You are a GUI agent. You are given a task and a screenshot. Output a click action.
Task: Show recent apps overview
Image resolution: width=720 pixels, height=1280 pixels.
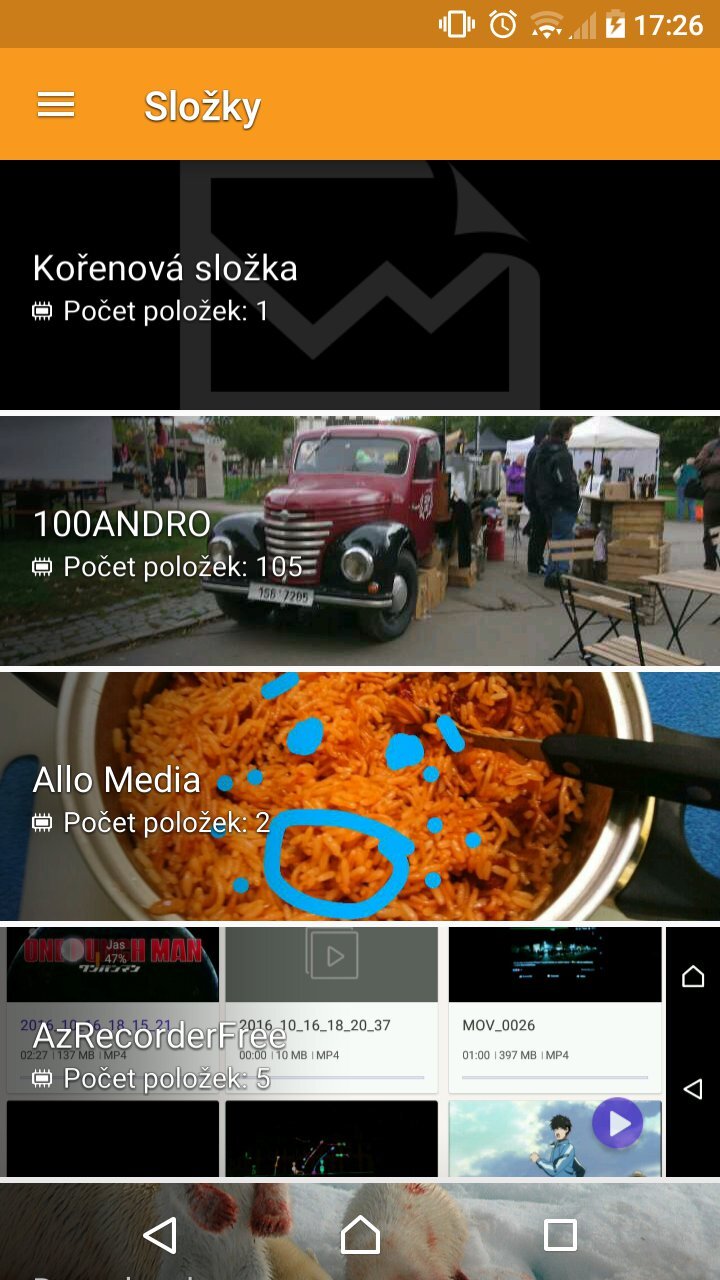pos(560,1235)
